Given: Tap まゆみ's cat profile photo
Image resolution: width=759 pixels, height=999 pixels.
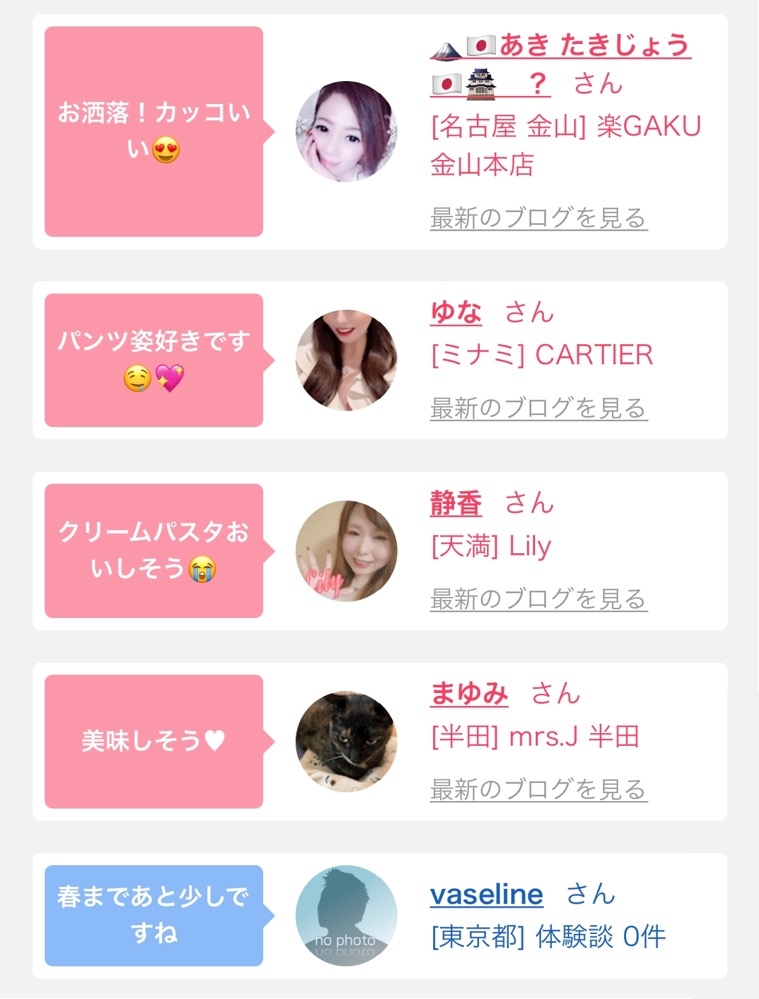Looking at the screenshot, I should [x=347, y=742].
